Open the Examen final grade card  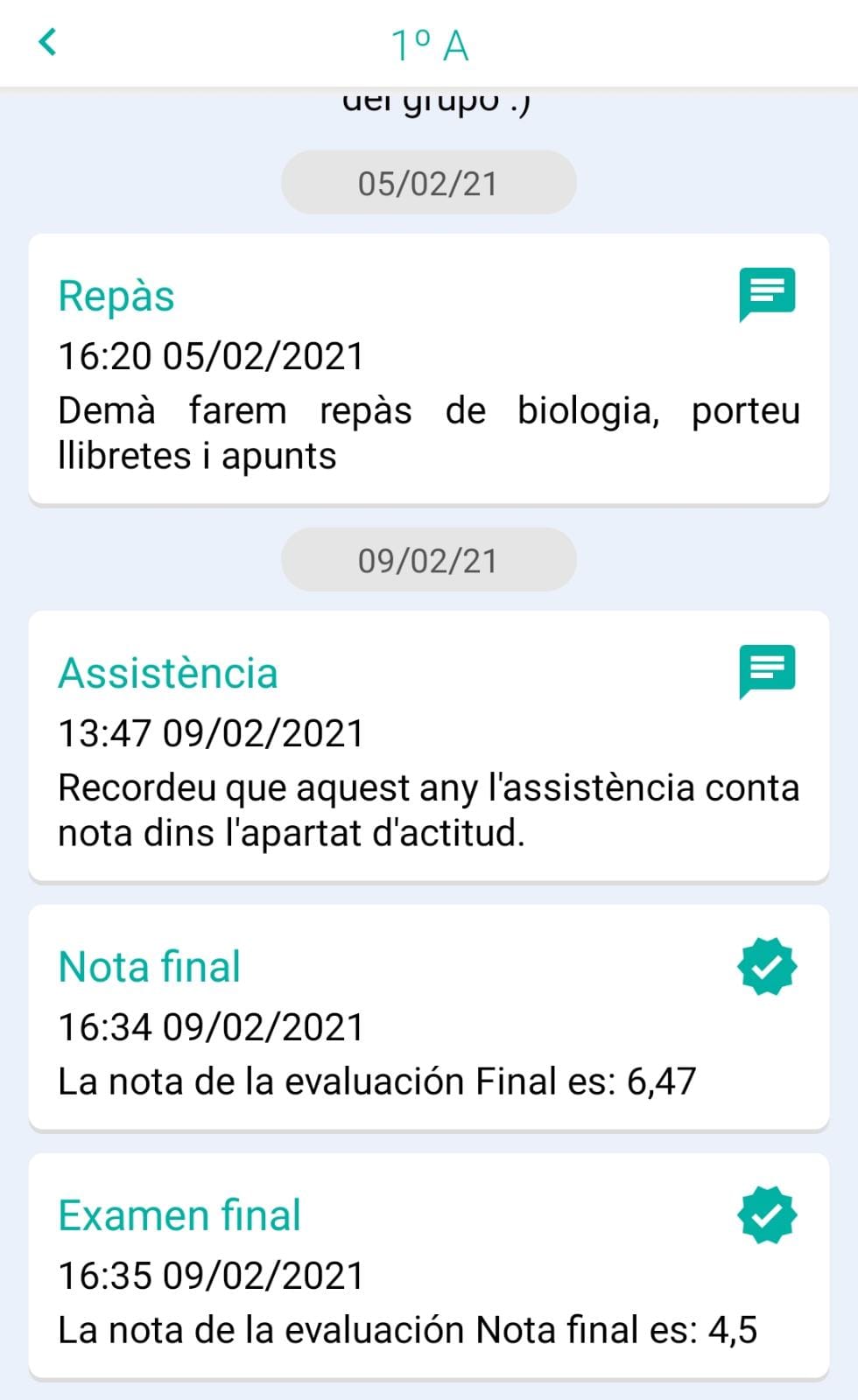tap(429, 1265)
